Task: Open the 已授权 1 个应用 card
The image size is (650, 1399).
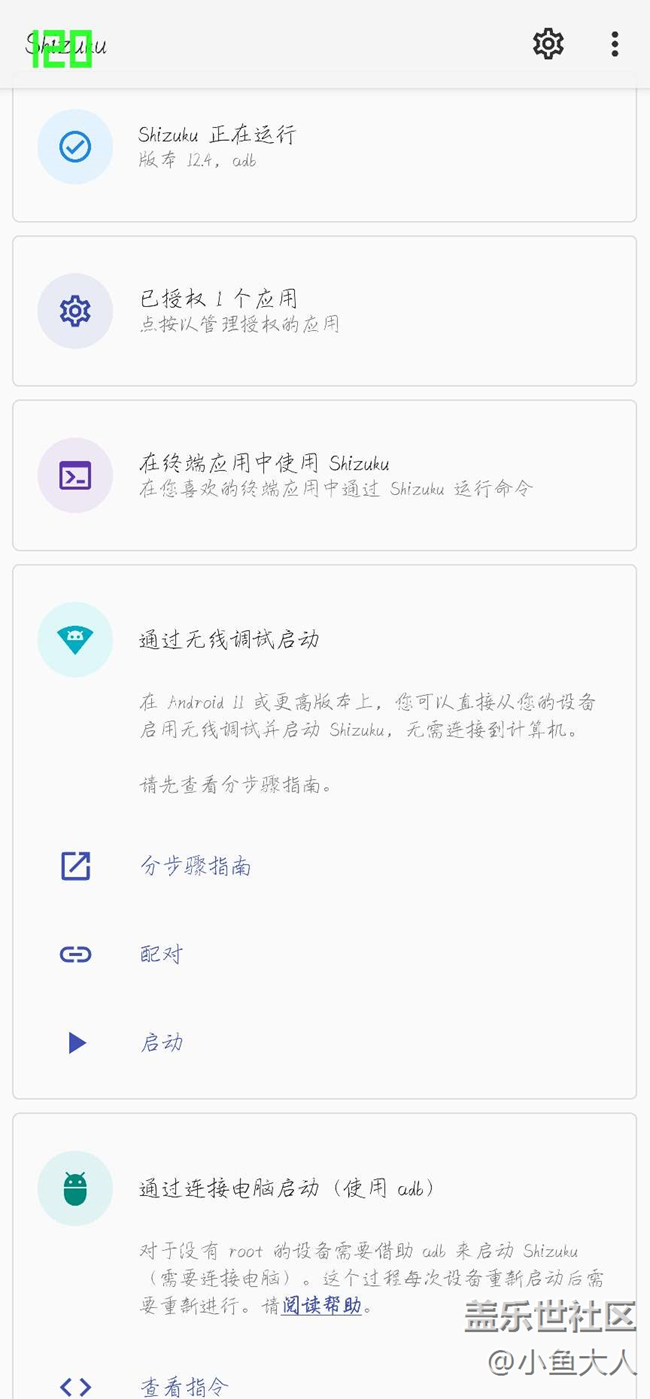Action: 324,311
